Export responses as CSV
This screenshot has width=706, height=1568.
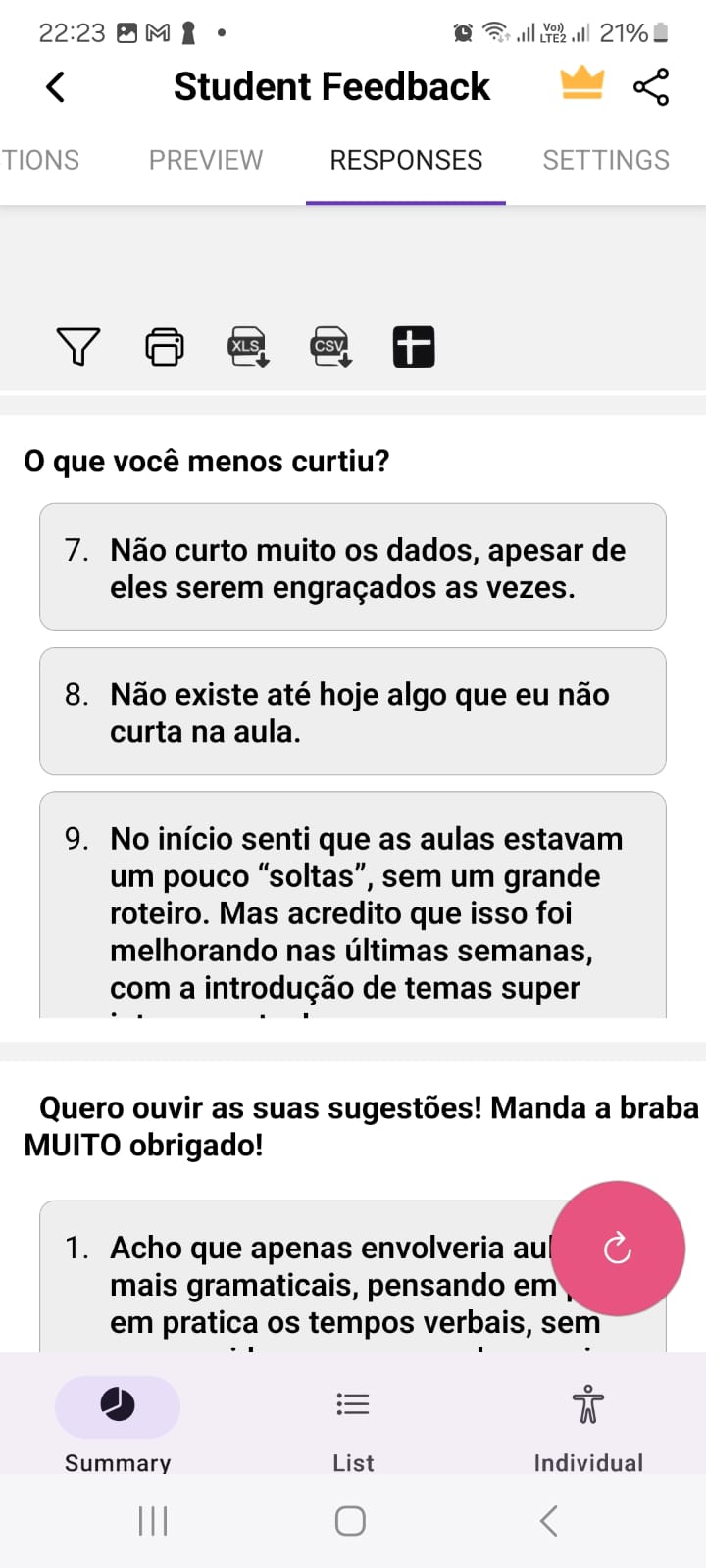point(331,346)
